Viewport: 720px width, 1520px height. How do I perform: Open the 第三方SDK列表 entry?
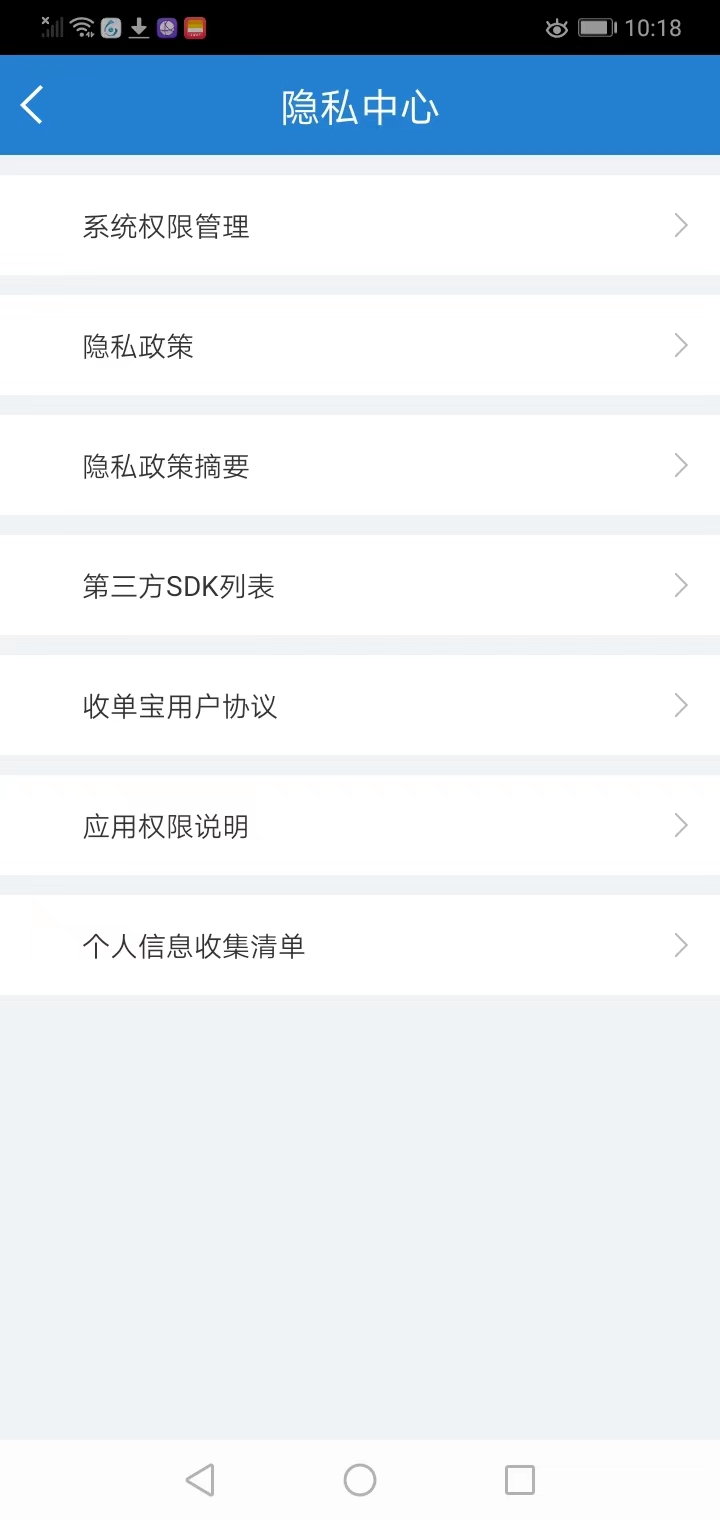[360, 585]
